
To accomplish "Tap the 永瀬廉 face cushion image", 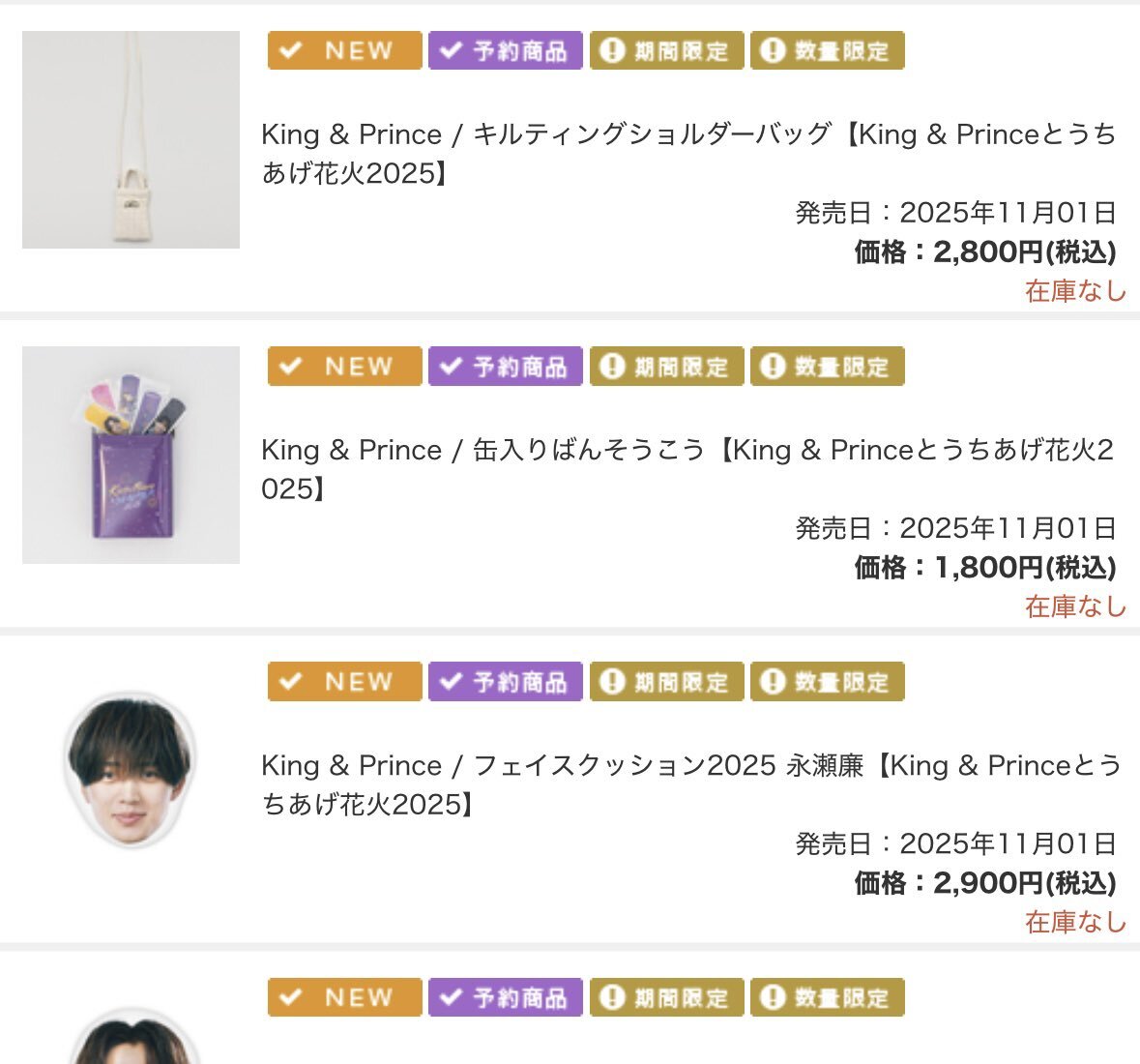I will coord(130,770).
